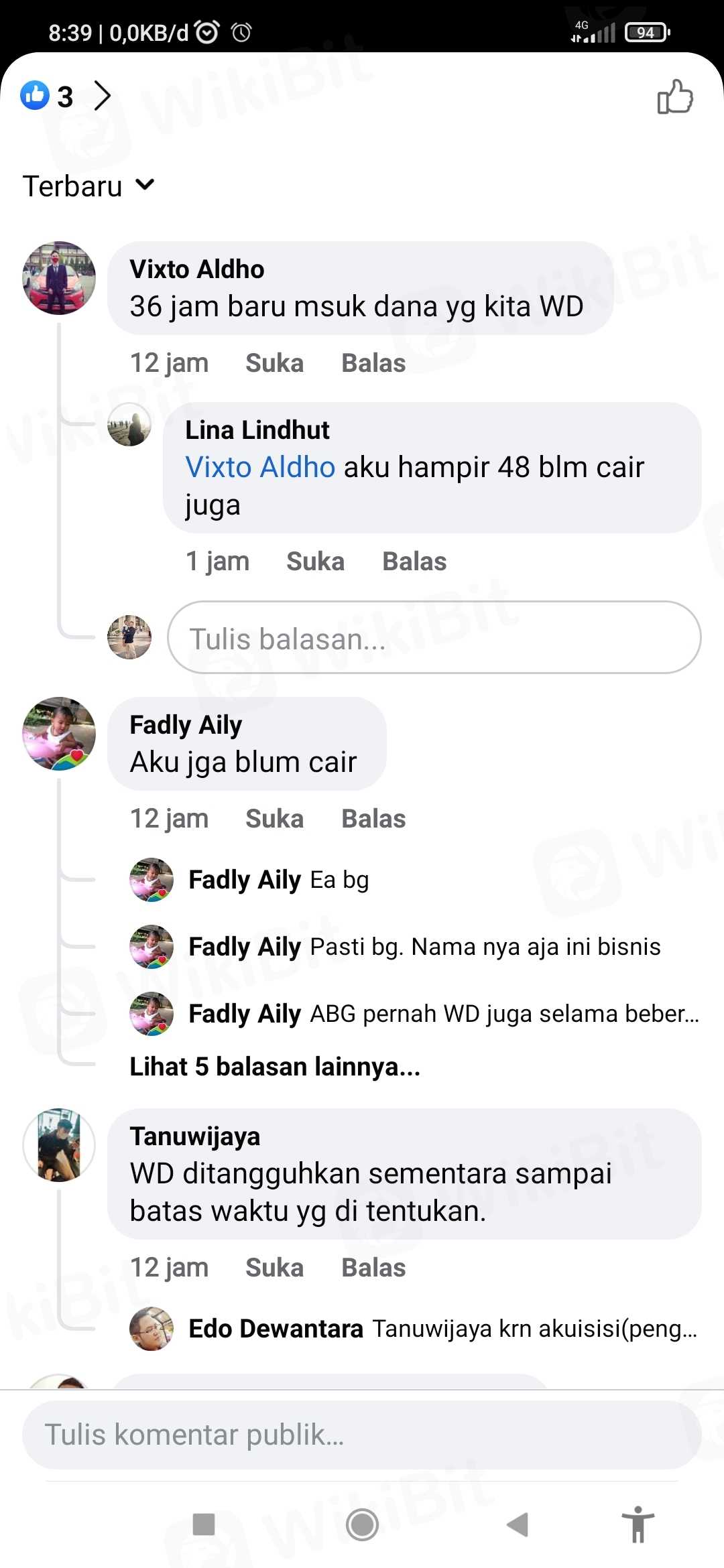Open Edo Dewantara's reply to Tanuwijaya
The image size is (724, 1568).
[x=442, y=1328]
